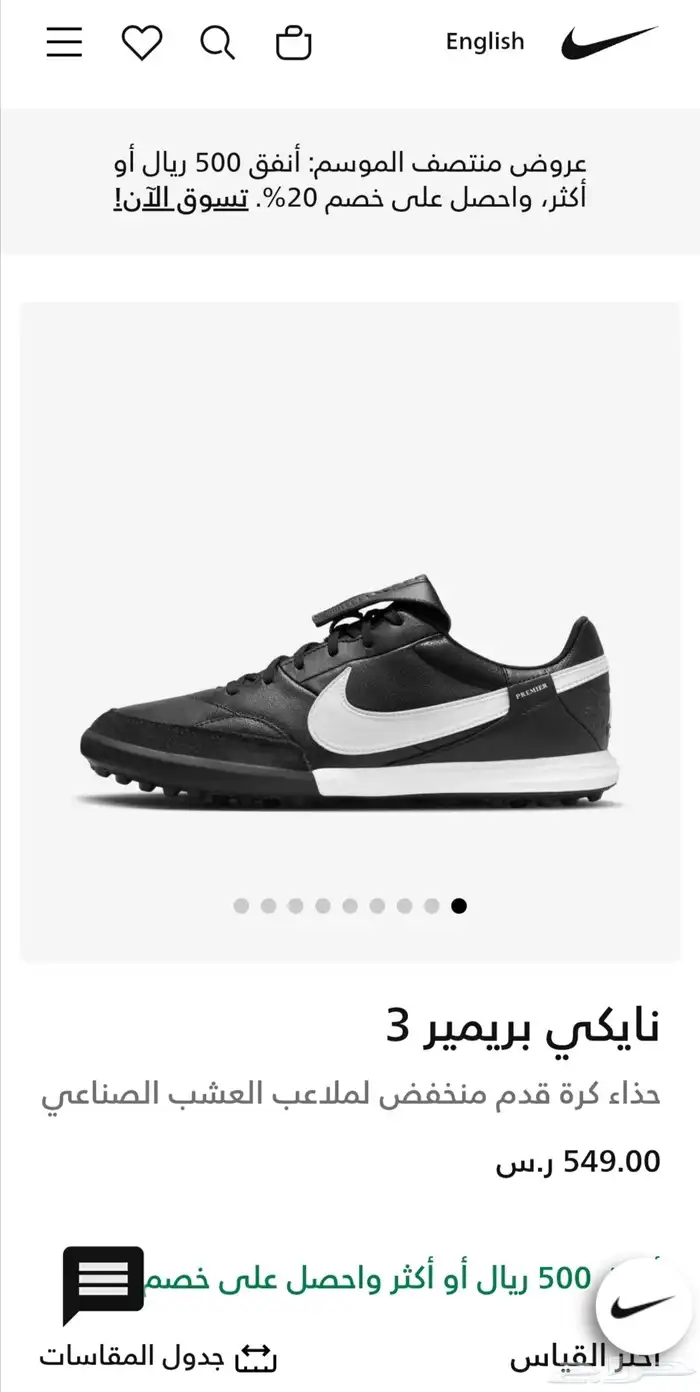Tap the Nike swoosh logo in header
700x1392 pixels.
[x=609, y=43]
